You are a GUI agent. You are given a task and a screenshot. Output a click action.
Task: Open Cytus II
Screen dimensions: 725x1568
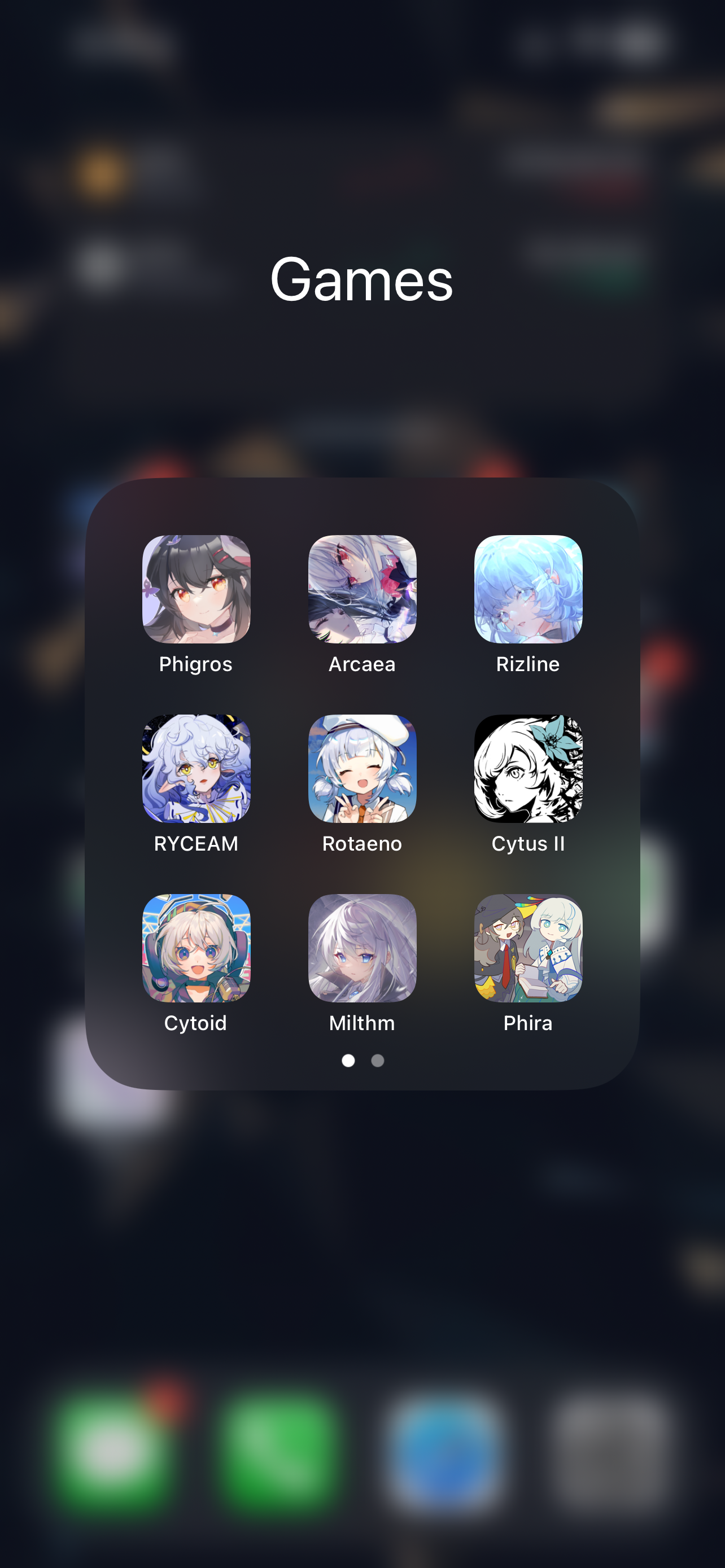529,768
